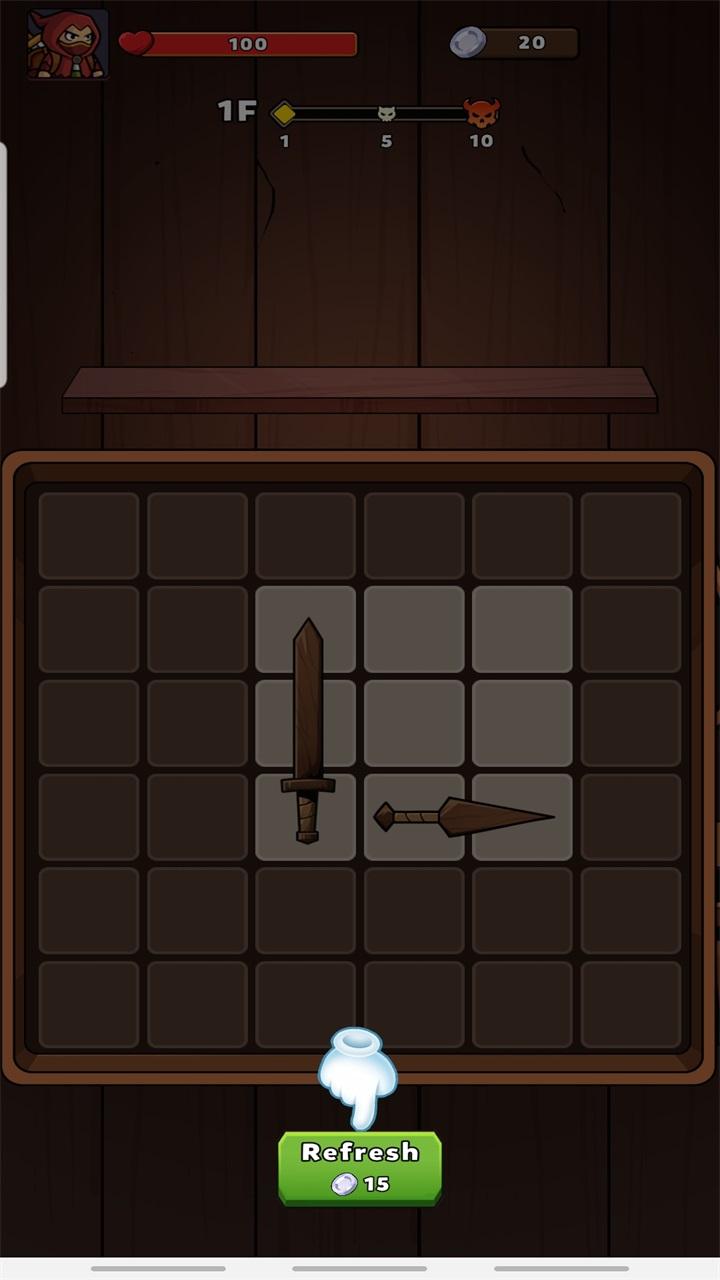Select the wooden sword in the grid
Image resolution: width=720 pixels, height=1280 pixels.
307,730
